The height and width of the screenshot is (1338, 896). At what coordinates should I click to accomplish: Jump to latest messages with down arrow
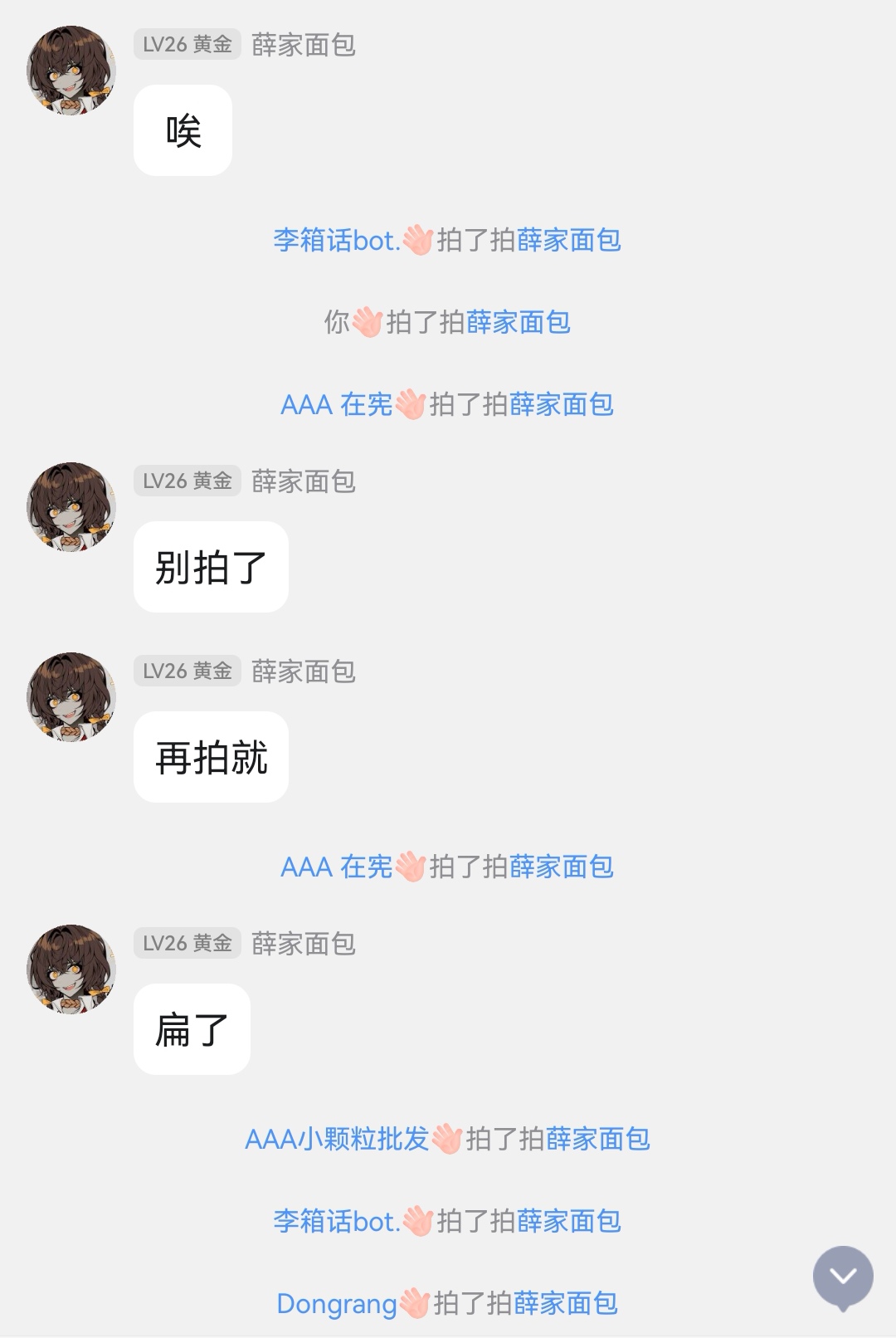tap(843, 1277)
